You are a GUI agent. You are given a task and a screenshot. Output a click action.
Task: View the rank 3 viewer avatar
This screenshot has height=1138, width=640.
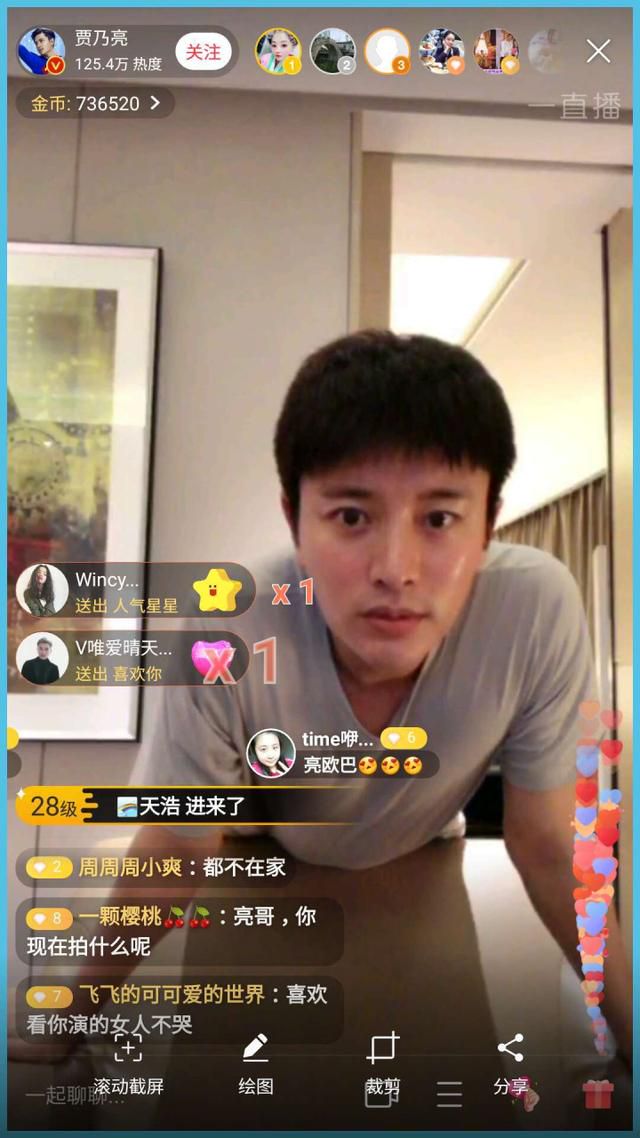tap(387, 52)
